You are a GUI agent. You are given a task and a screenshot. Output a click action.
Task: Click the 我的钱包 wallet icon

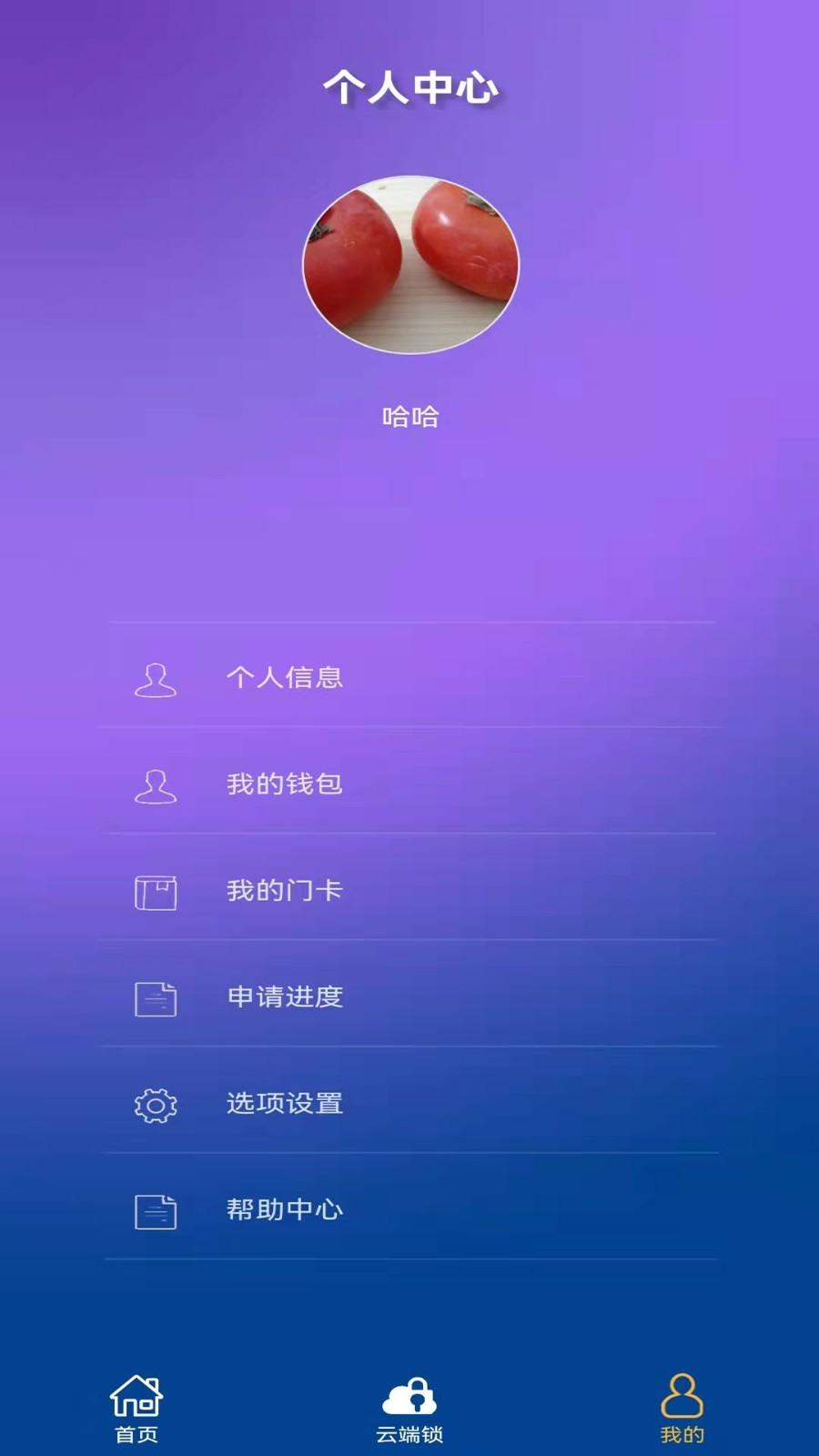pyautogui.click(x=155, y=785)
